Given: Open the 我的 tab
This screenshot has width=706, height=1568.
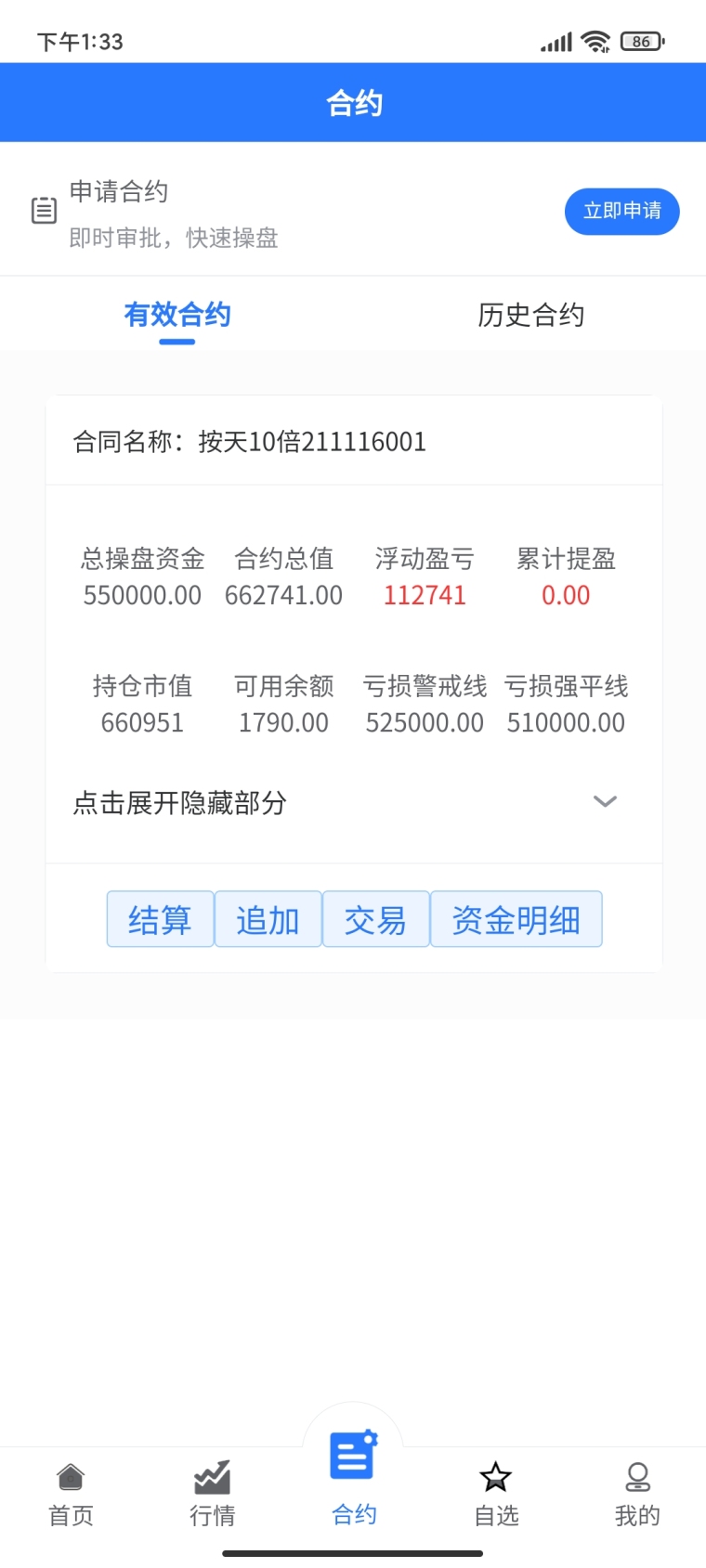Looking at the screenshot, I should (637, 1494).
